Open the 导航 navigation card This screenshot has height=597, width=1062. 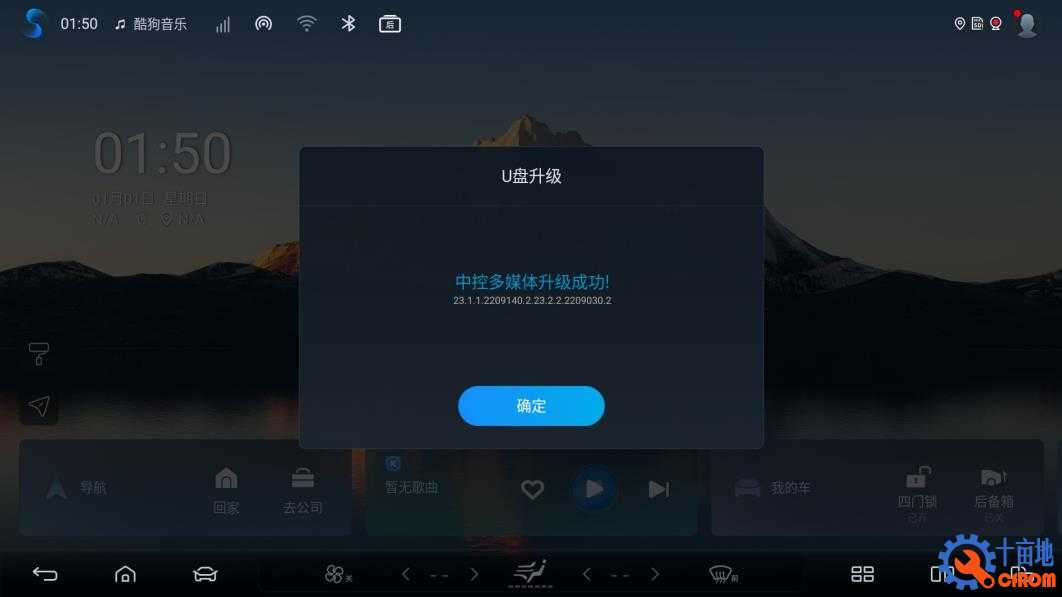point(76,488)
